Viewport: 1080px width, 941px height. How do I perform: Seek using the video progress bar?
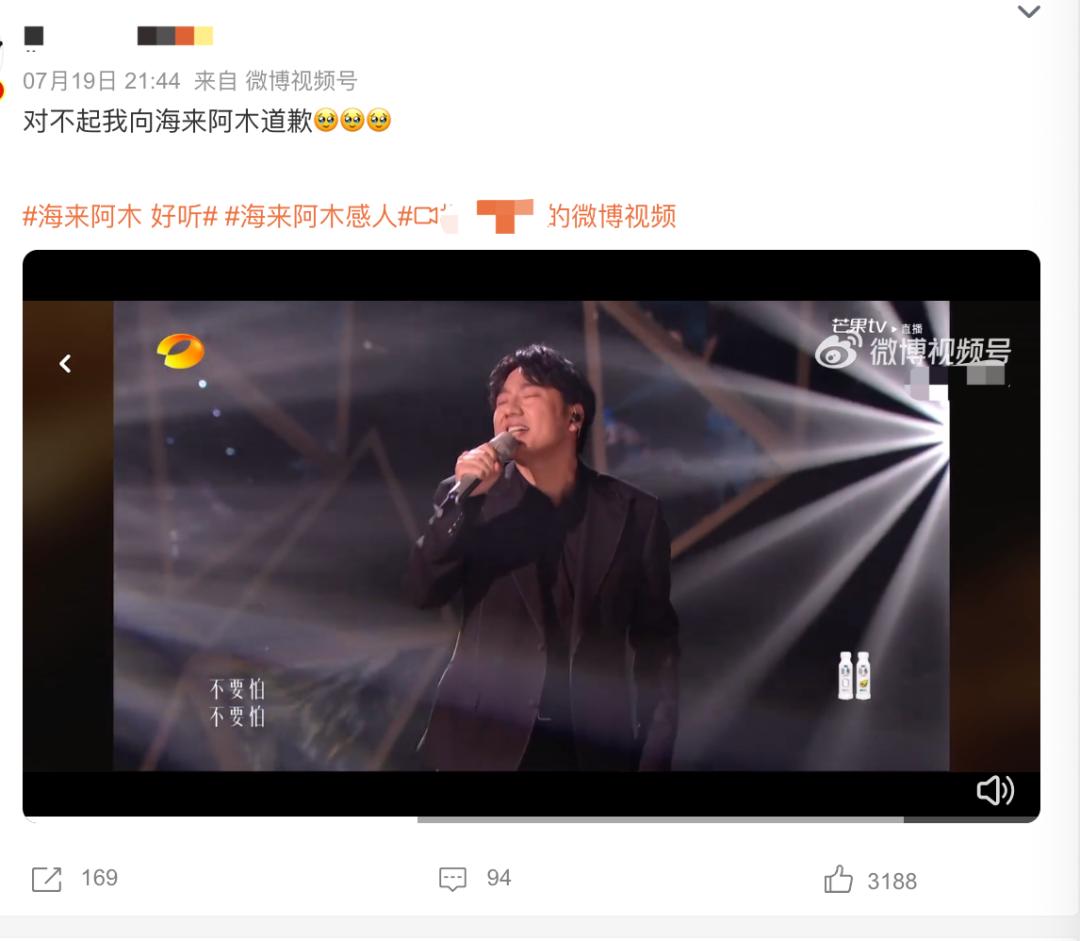pos(660,819)
